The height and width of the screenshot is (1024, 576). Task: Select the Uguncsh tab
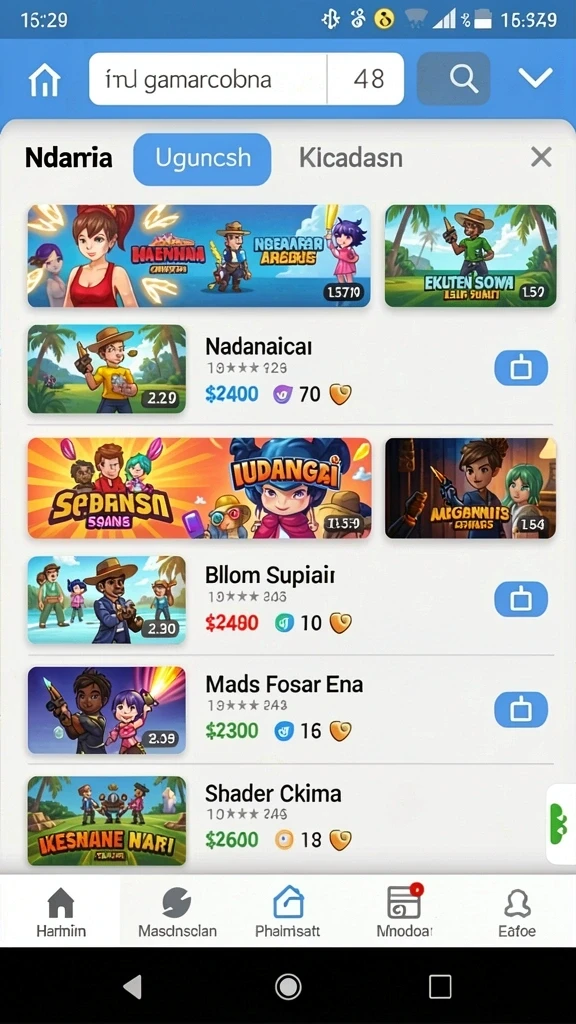point(202,159)
